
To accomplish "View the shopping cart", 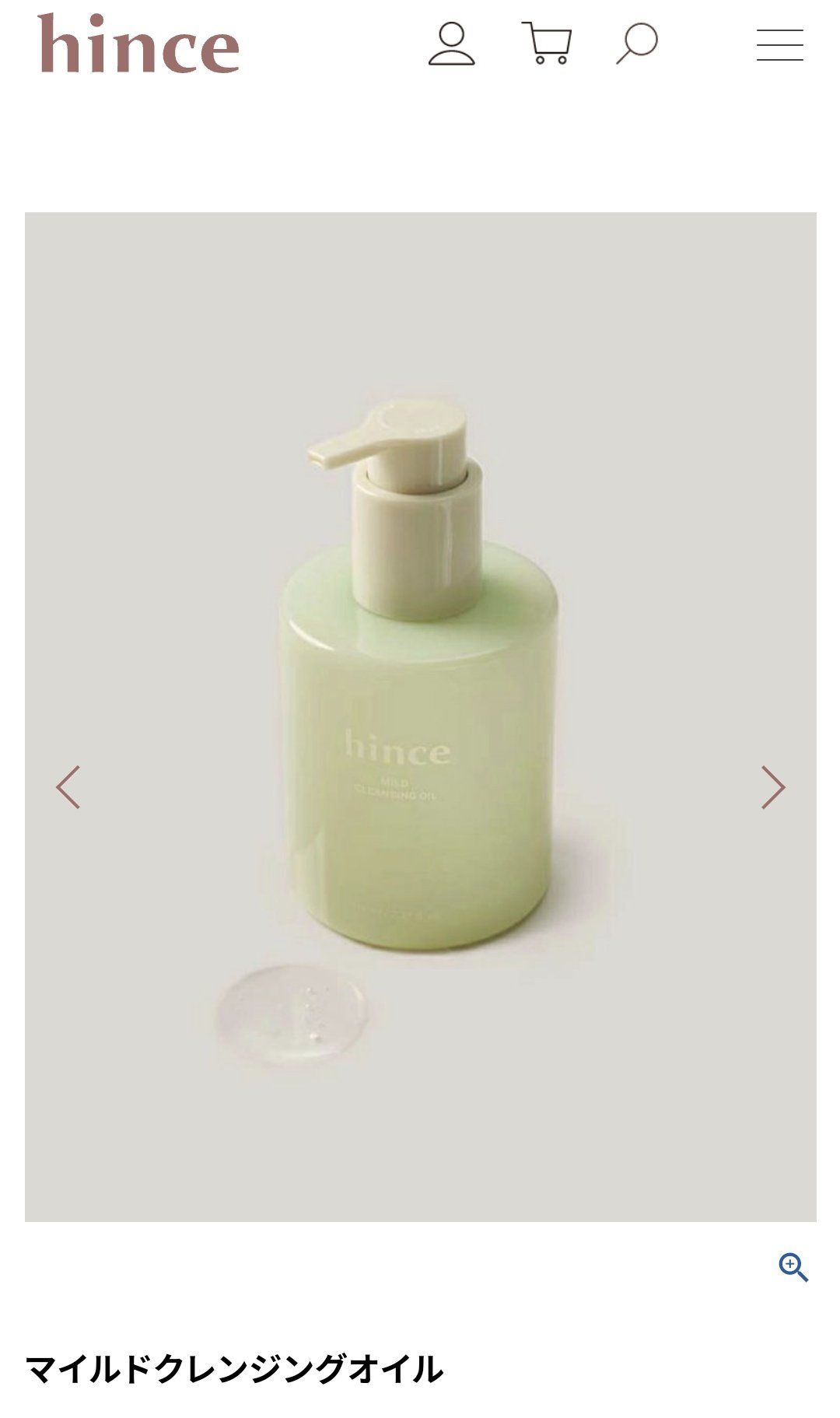I will click(547, 44).
